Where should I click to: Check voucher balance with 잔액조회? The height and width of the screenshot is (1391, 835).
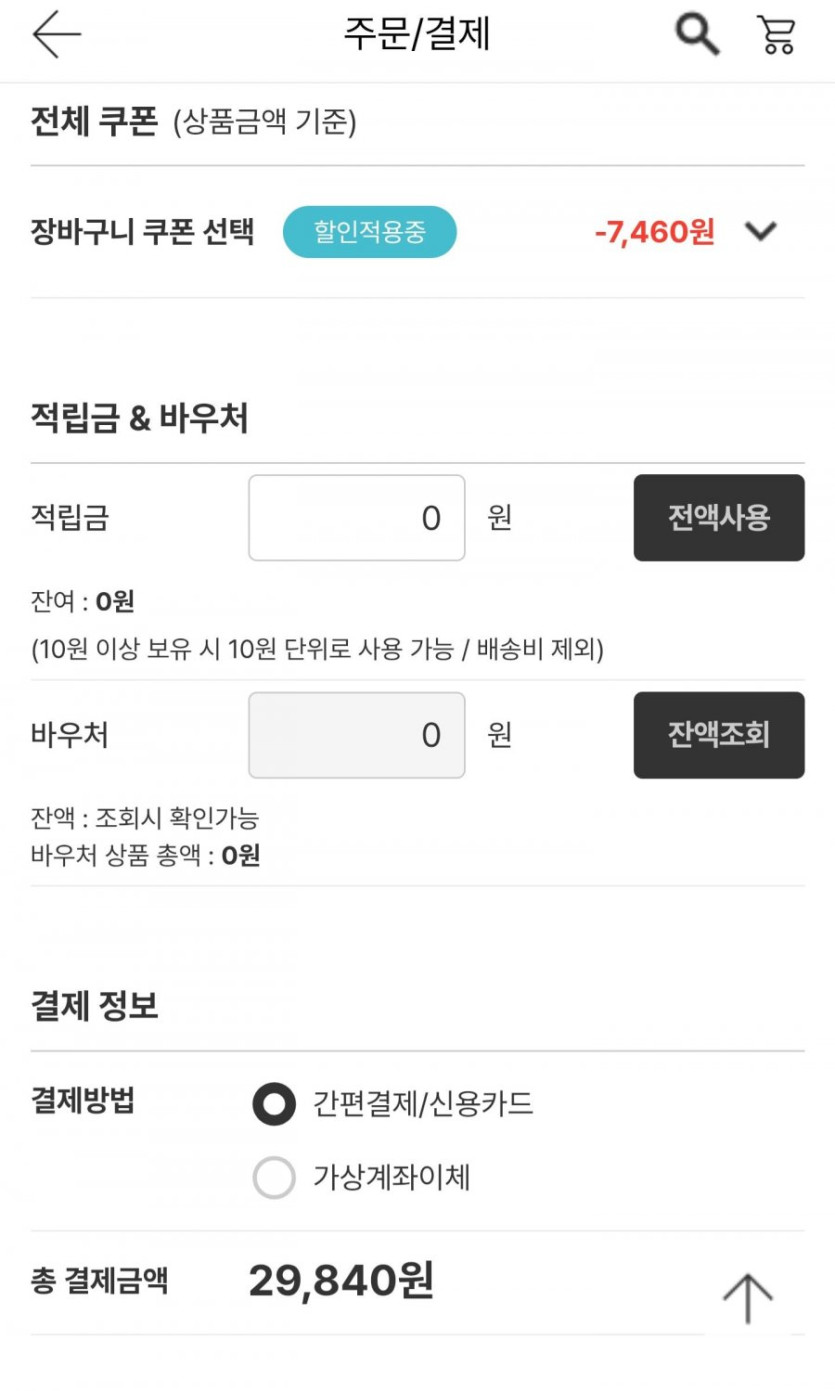719,735
